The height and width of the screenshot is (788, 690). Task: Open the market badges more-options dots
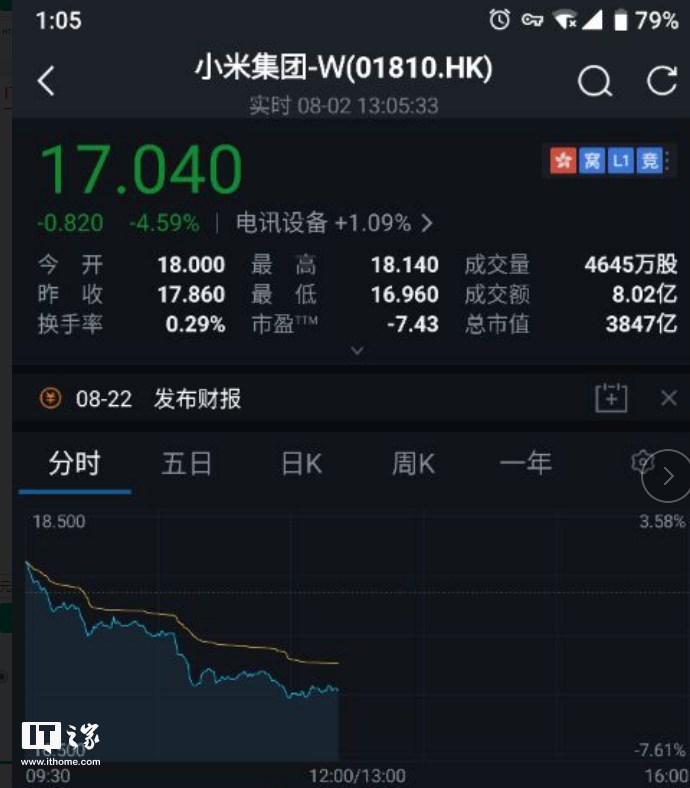(668, 160)
